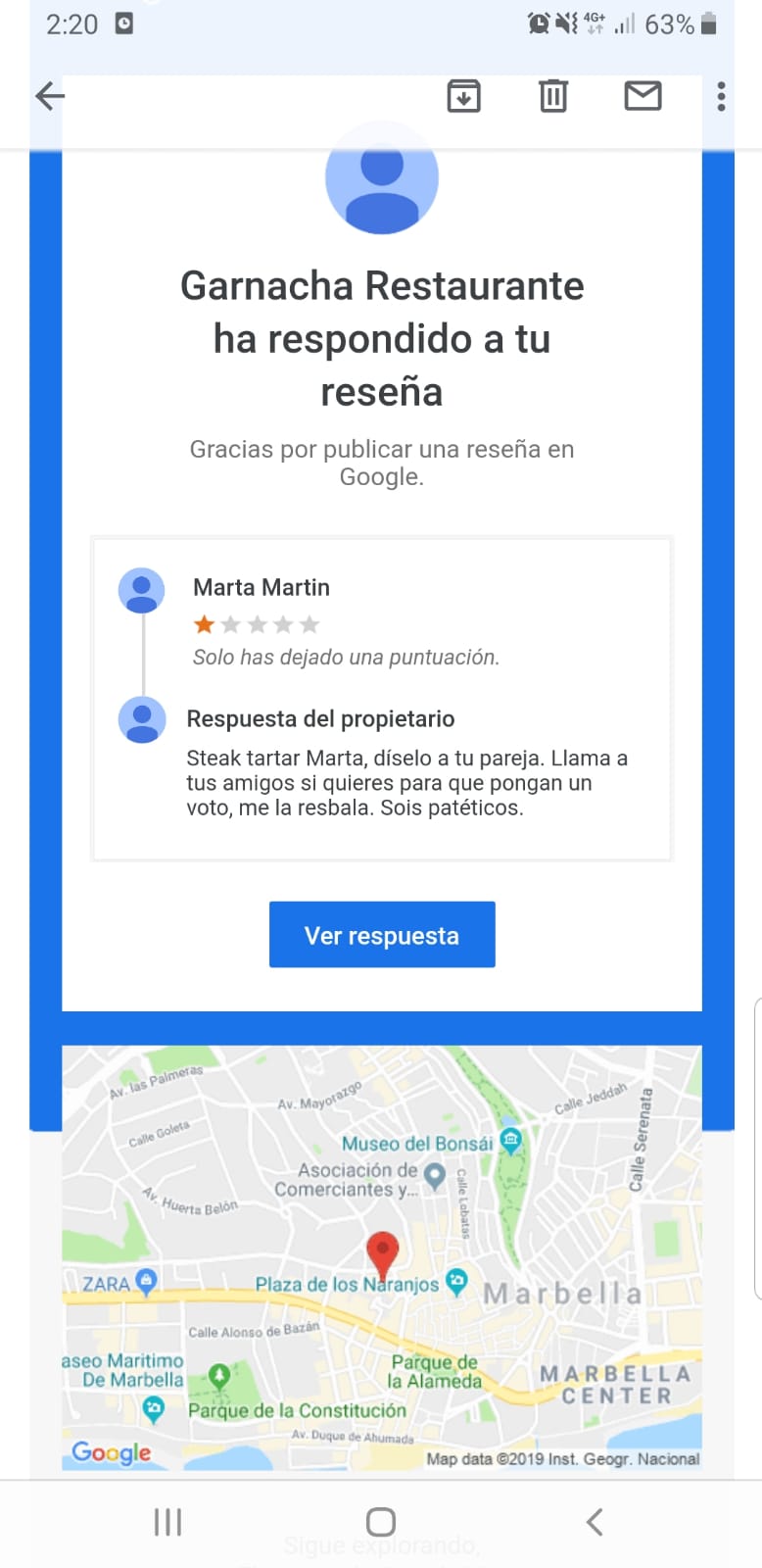Delete this email with the trash icon
The height and width of the screenshot is (1568, 762).
tap(553, 96)
